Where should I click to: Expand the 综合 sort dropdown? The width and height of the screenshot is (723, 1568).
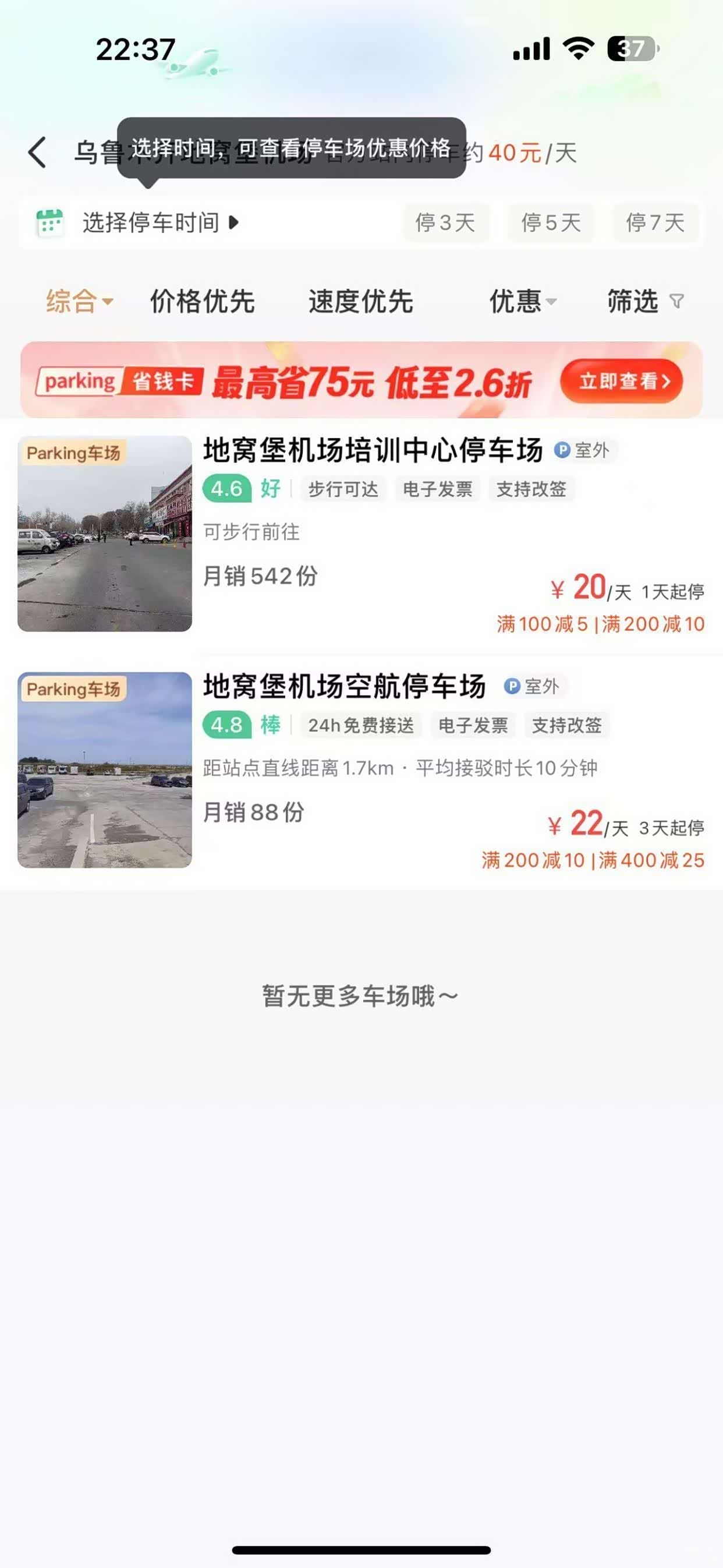coord(79,301)
